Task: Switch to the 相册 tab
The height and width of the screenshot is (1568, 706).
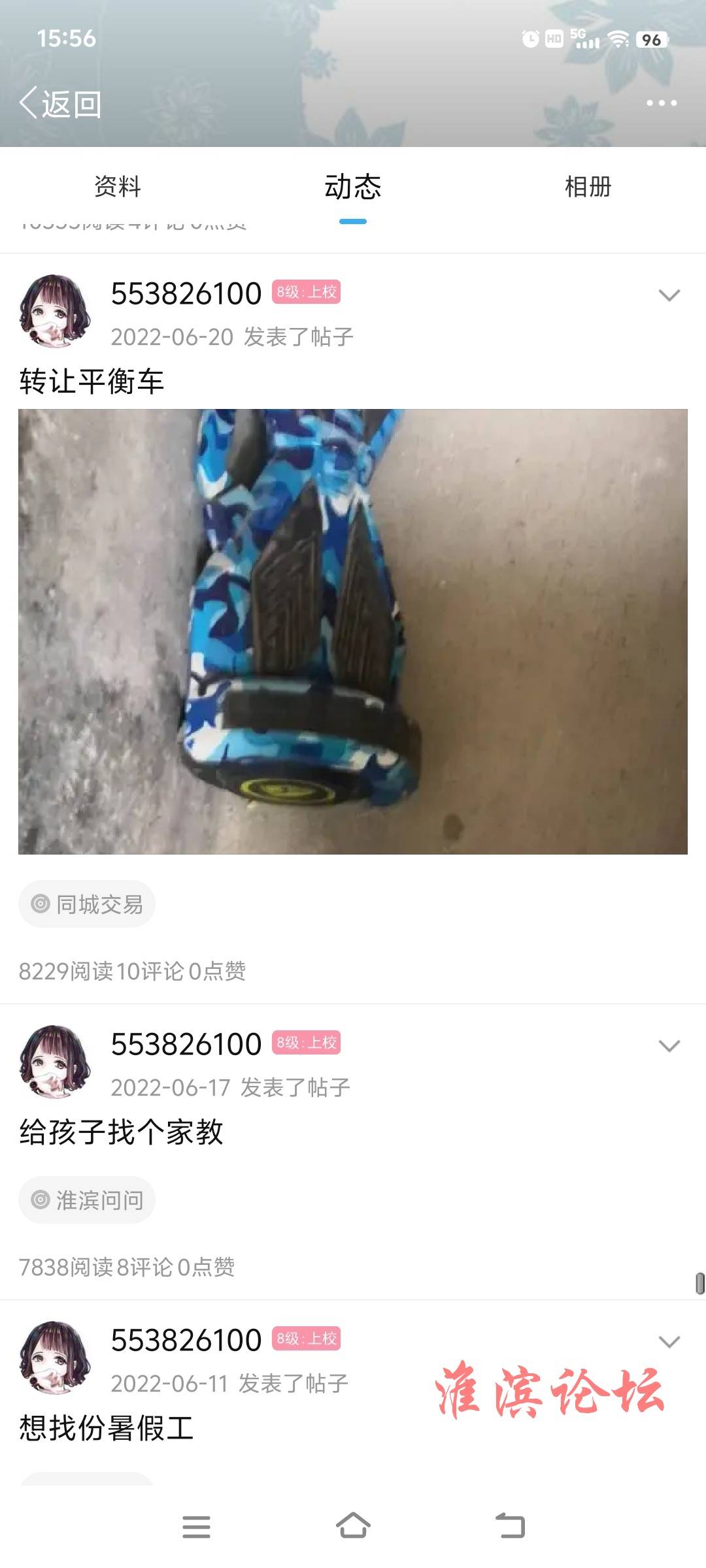Action: coord(588,187)
